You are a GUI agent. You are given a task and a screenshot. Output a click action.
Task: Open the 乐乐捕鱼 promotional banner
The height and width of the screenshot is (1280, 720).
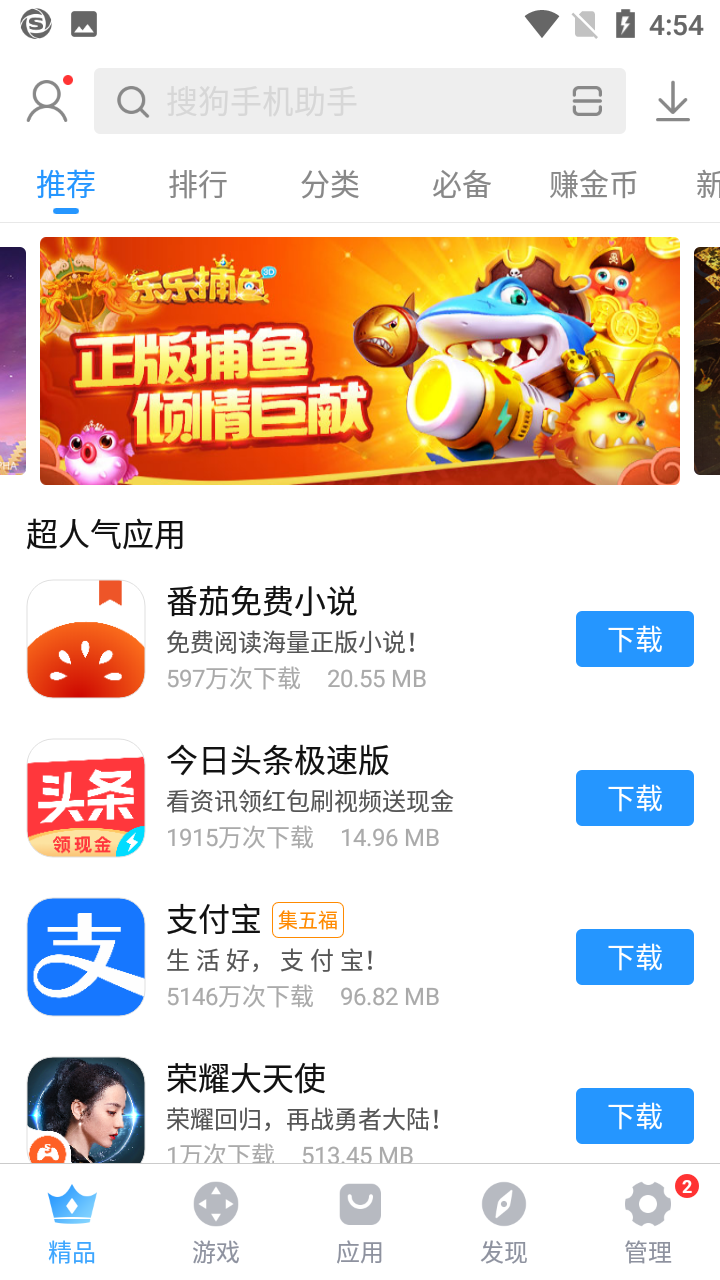point(360,361)
